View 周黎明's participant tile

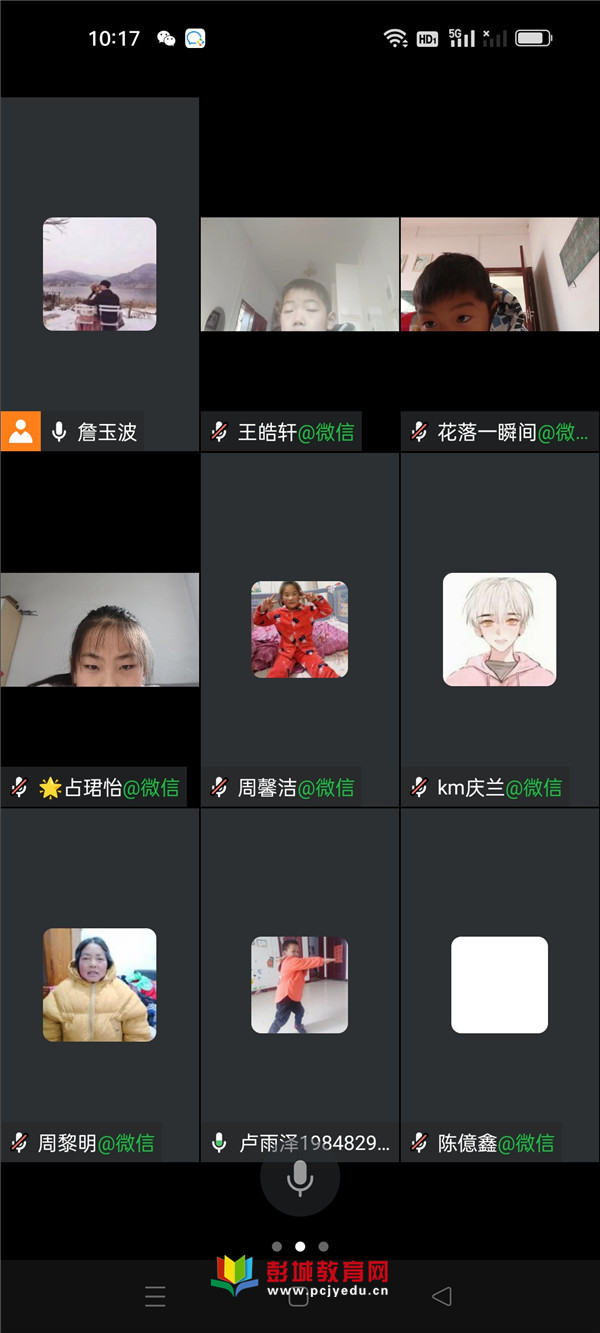tap(99, 984)
